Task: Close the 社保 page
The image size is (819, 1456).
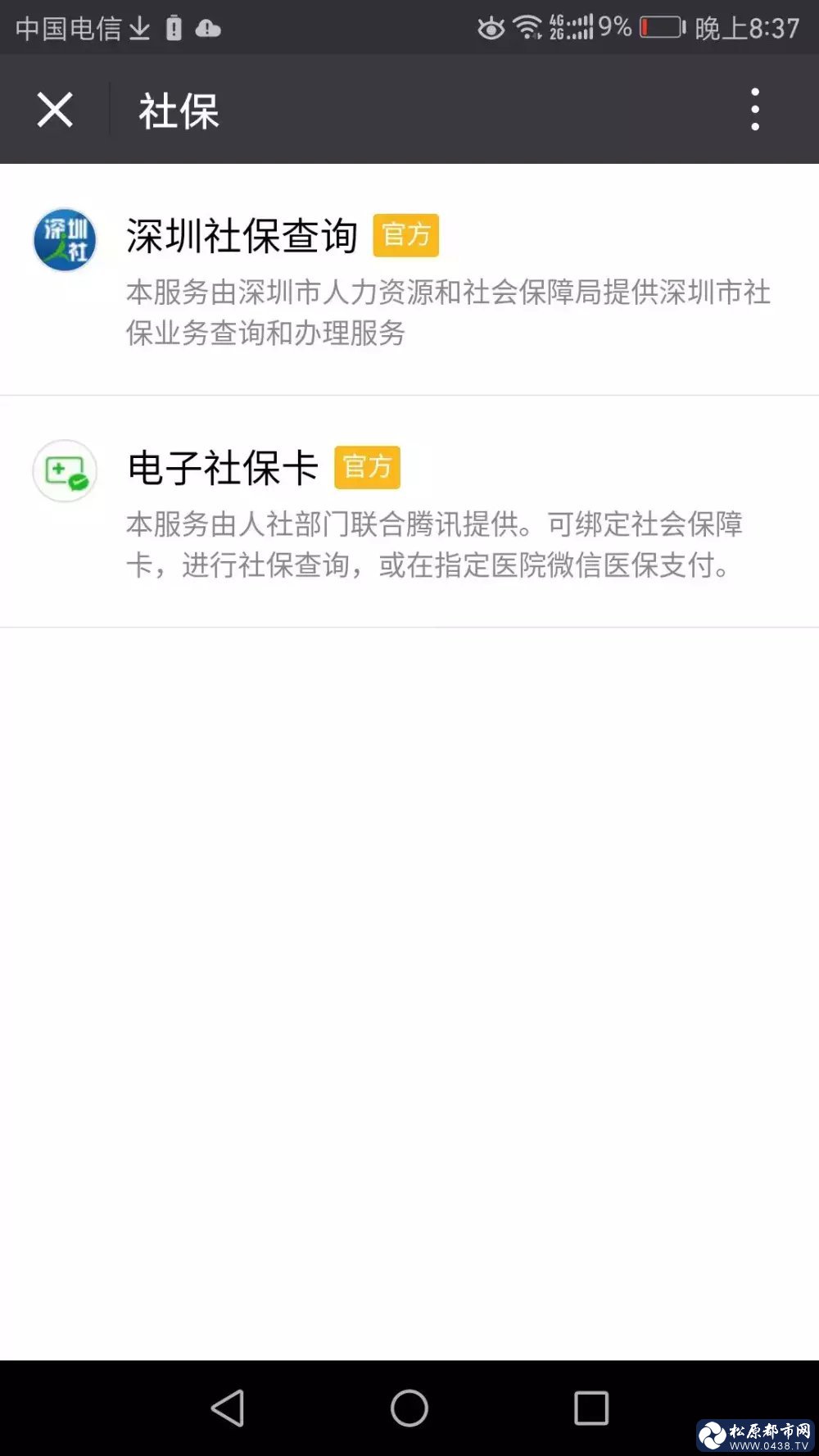Action: click(55, 110)
